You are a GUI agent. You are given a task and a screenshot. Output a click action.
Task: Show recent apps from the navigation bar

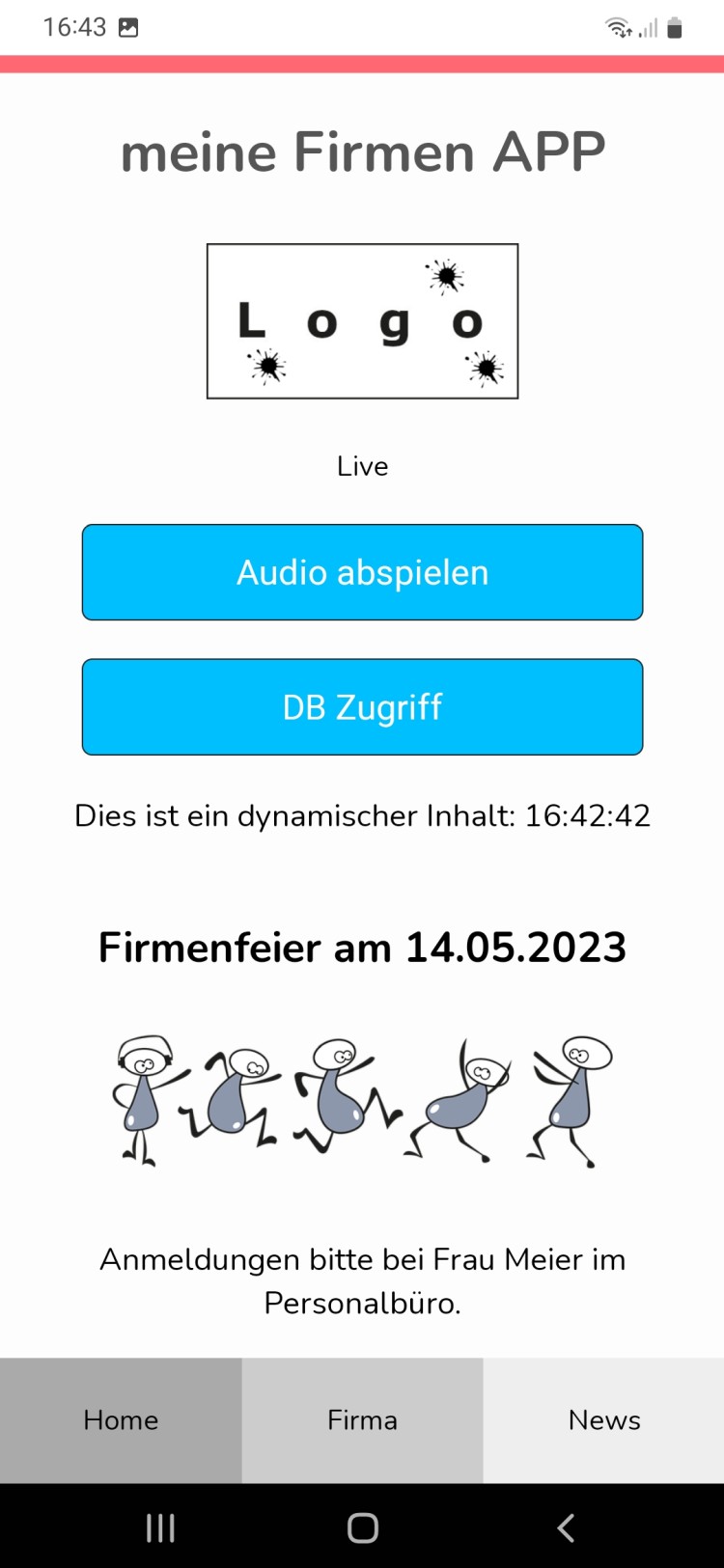click(160, 1527)
